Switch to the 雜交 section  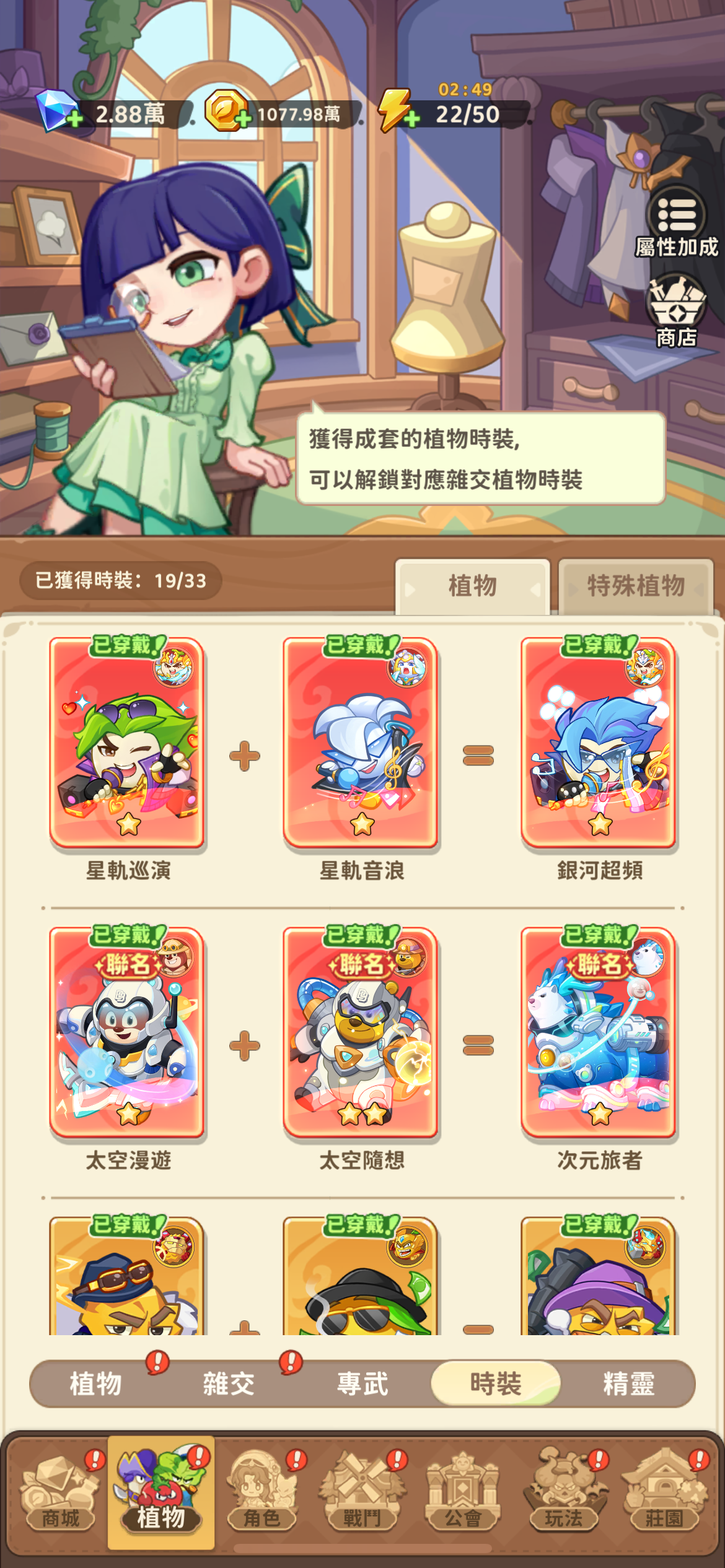point(229,1383)
